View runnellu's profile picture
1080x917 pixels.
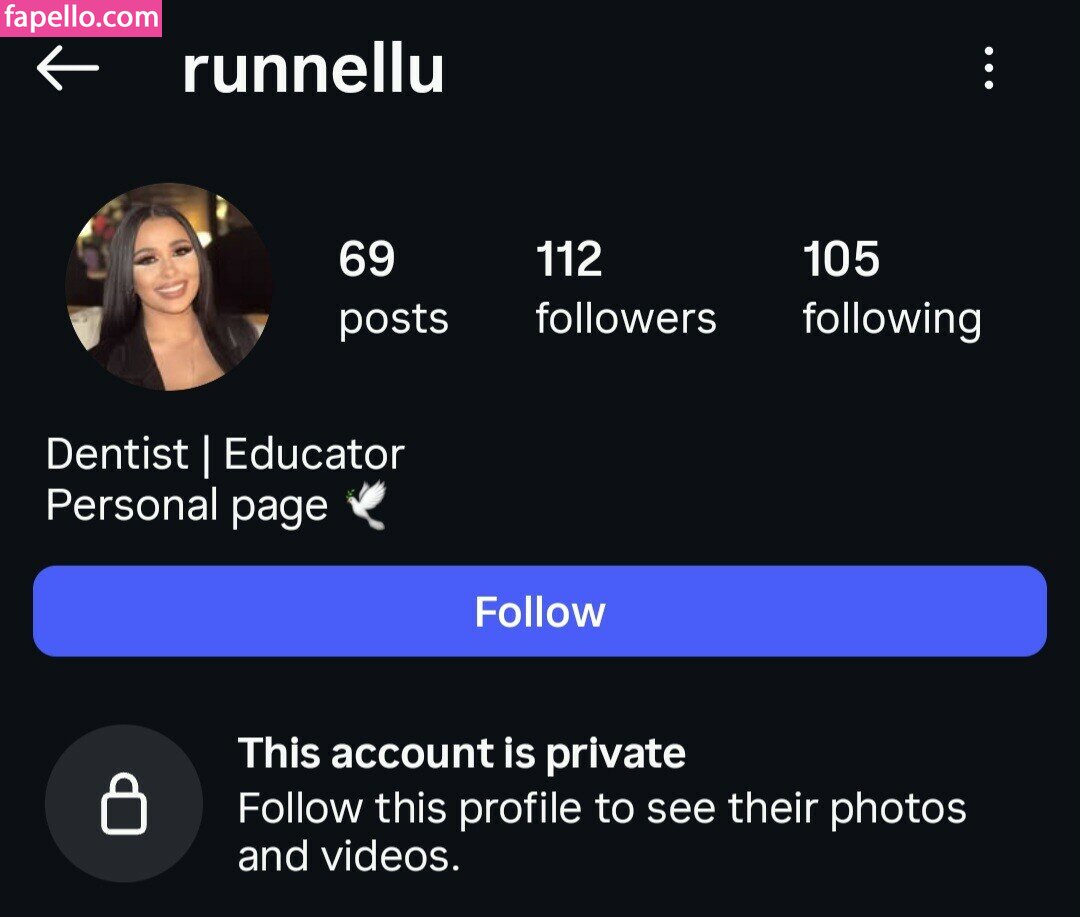[x=169, y=287]
